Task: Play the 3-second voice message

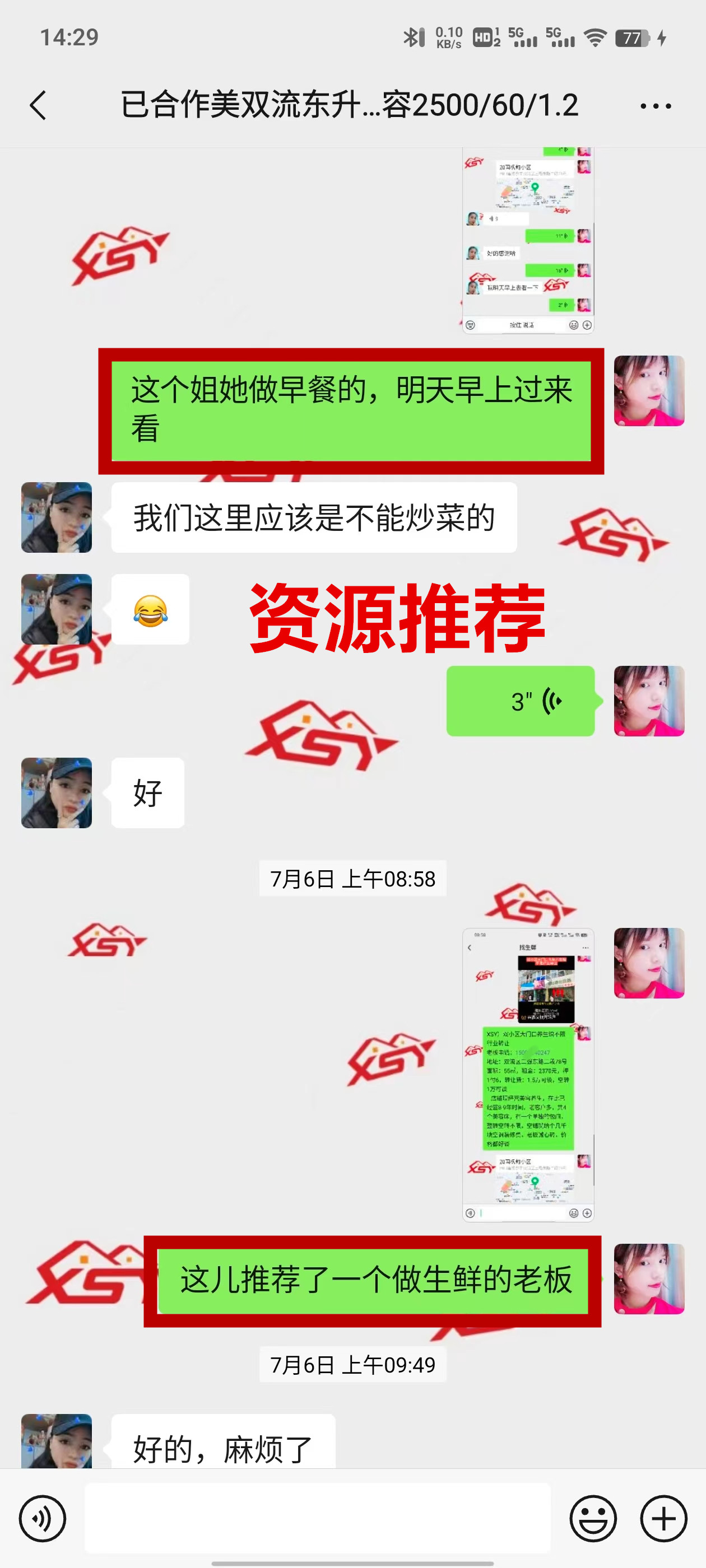Action: 520,701
